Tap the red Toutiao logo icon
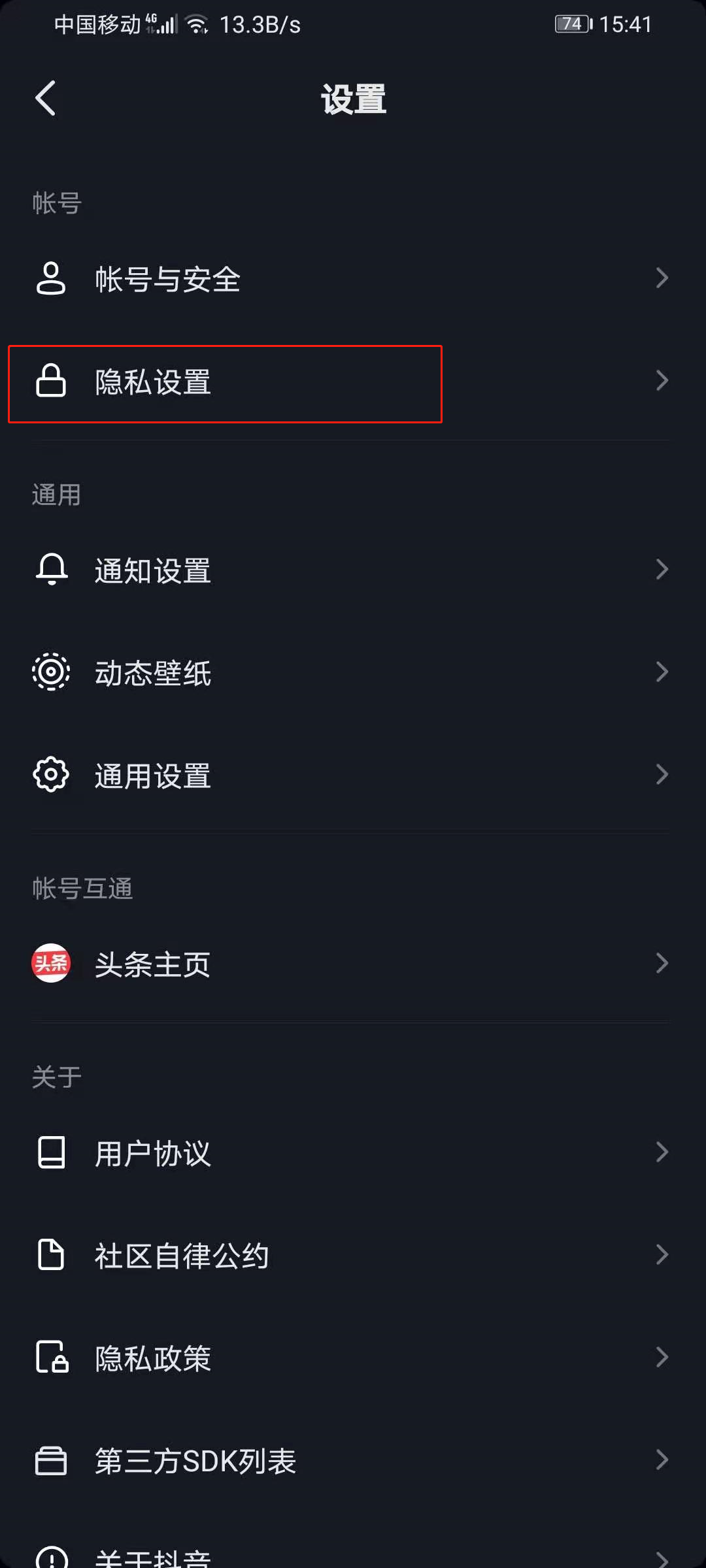The image size is (706, 1568). (x=51, y=963)
